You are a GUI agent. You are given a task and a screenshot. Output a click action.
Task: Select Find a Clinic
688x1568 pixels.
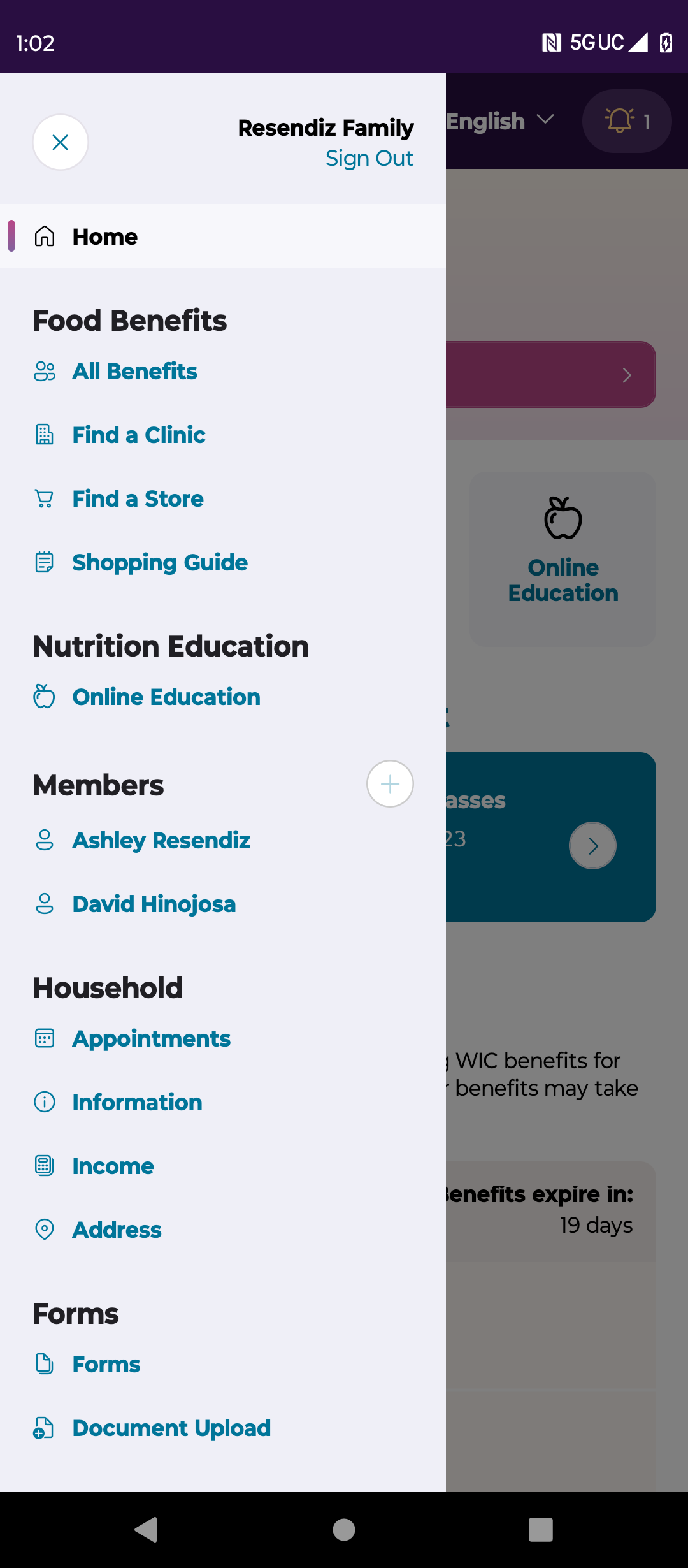coord(138,435)
